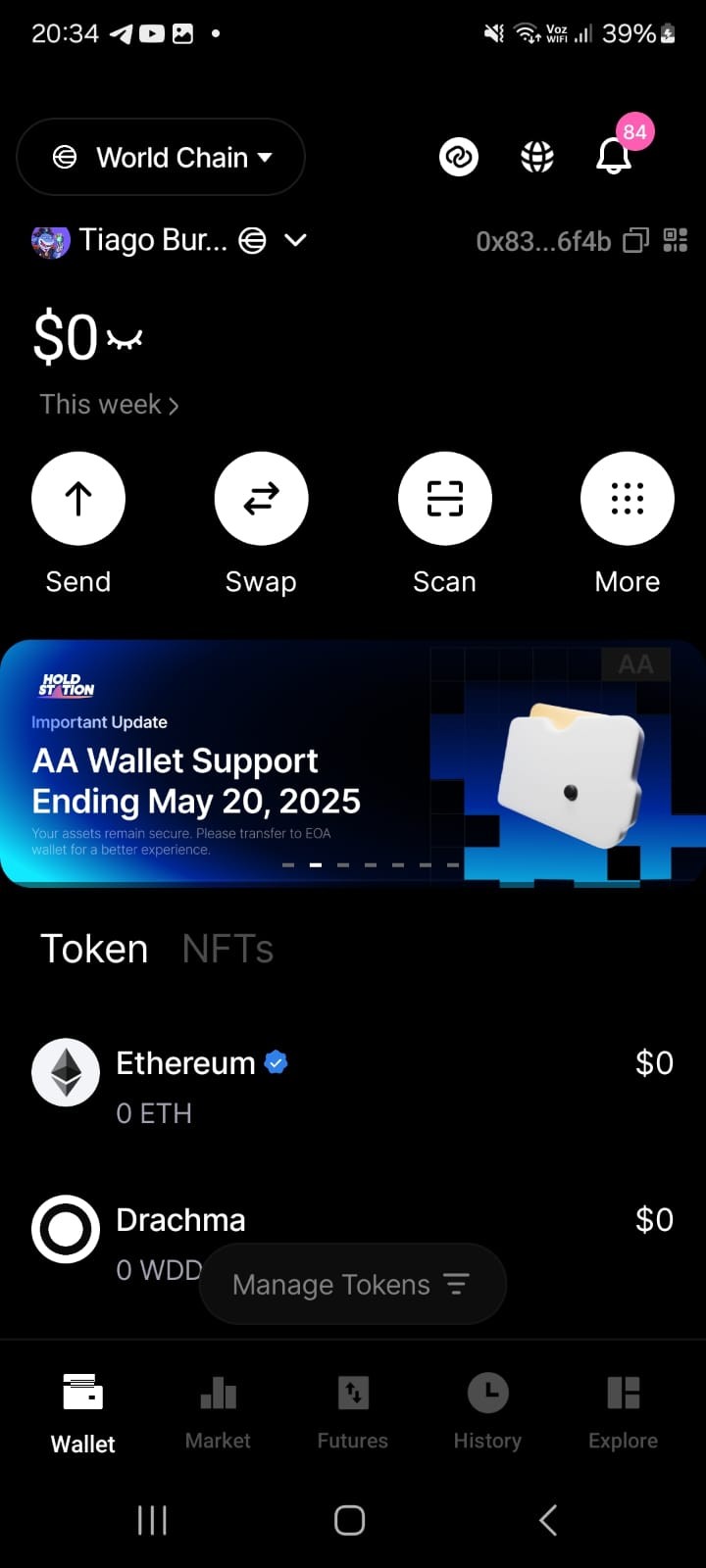Switch to the NFTs tab
The image size is (706, 1568).
[227, 949]
